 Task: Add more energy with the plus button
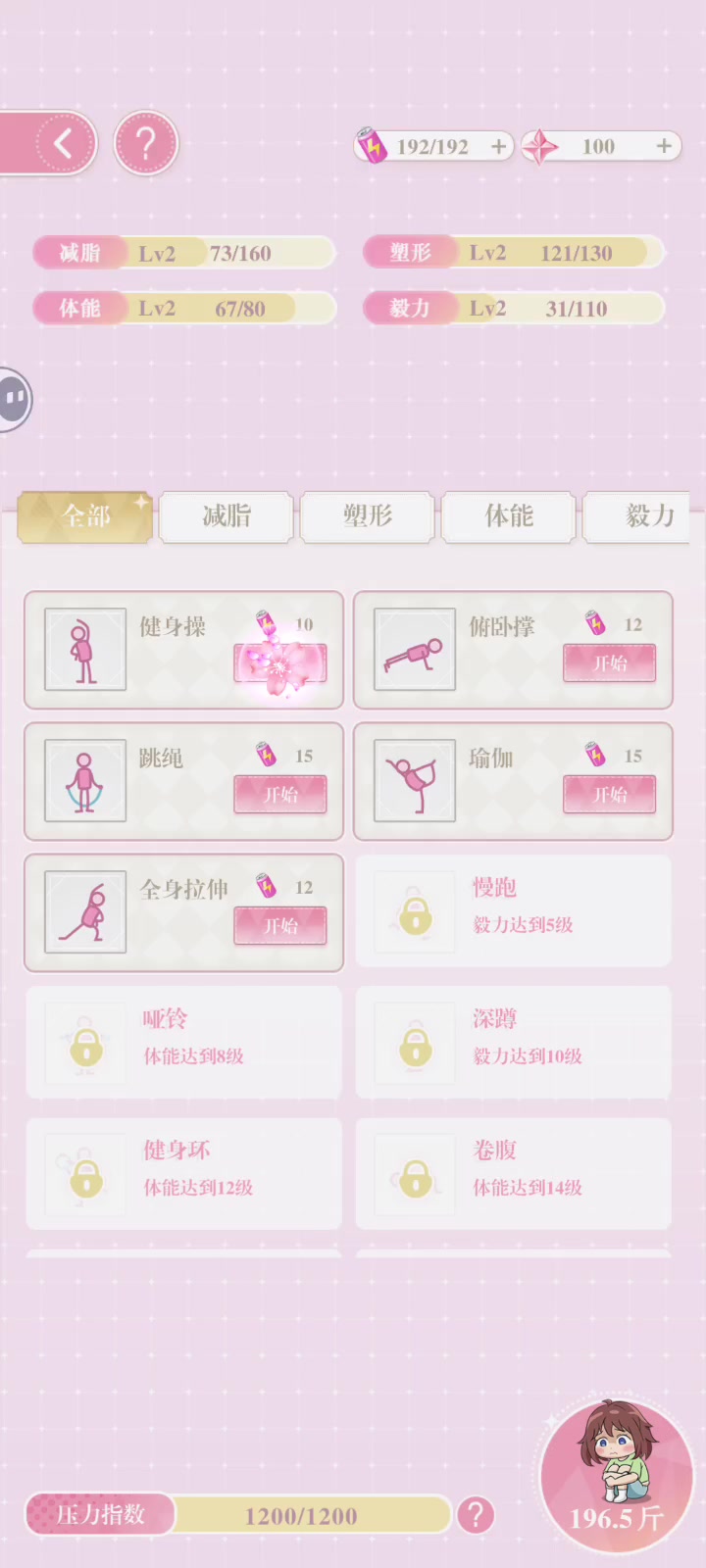pos(498,146)
